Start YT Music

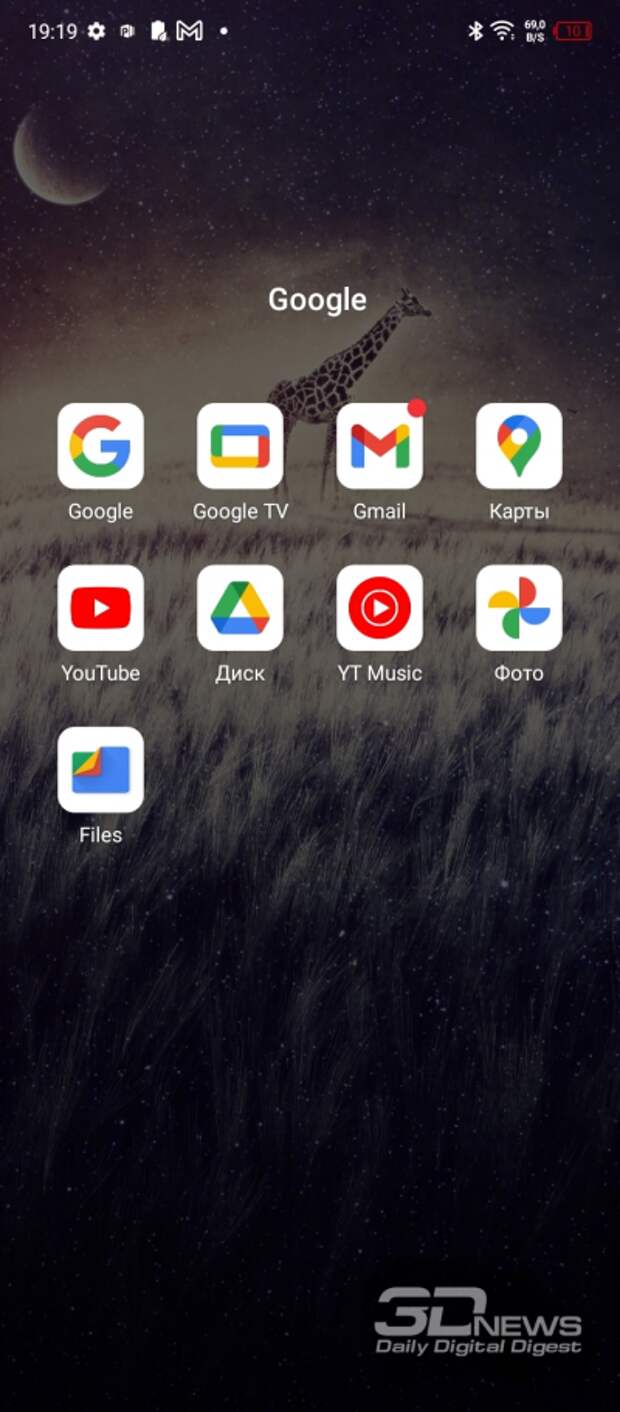380,608
